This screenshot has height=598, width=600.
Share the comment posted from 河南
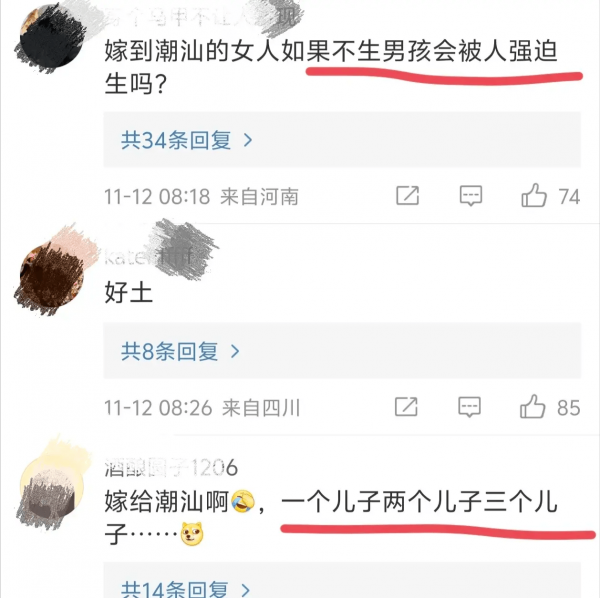click(x=407, y=196)
